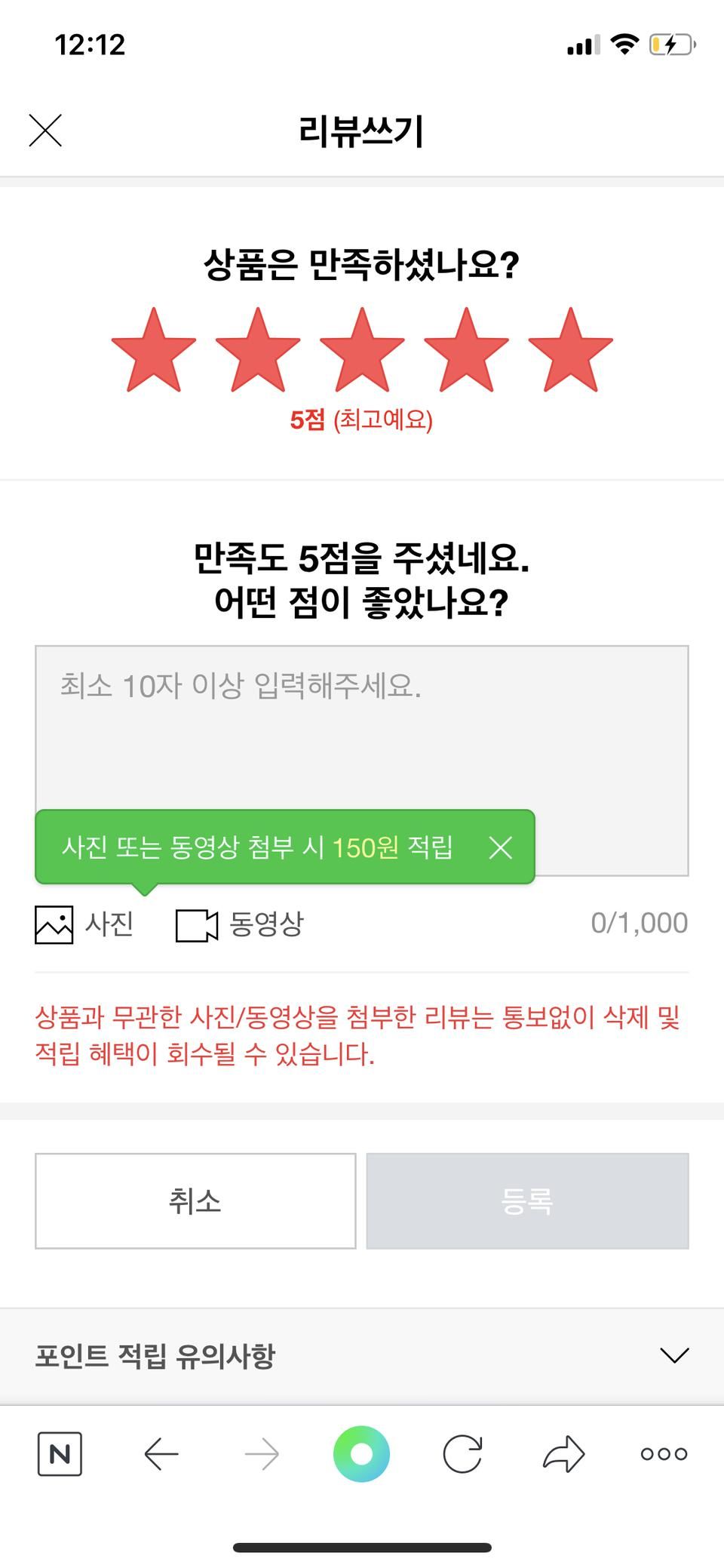Attach a video with 동영상

(x=240, y=924)
